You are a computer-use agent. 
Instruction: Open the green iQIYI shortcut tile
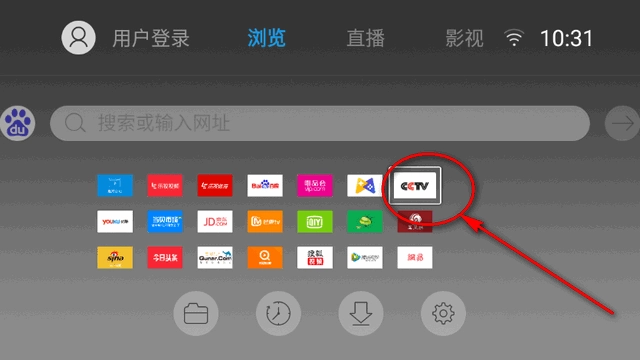coord(315,222)
